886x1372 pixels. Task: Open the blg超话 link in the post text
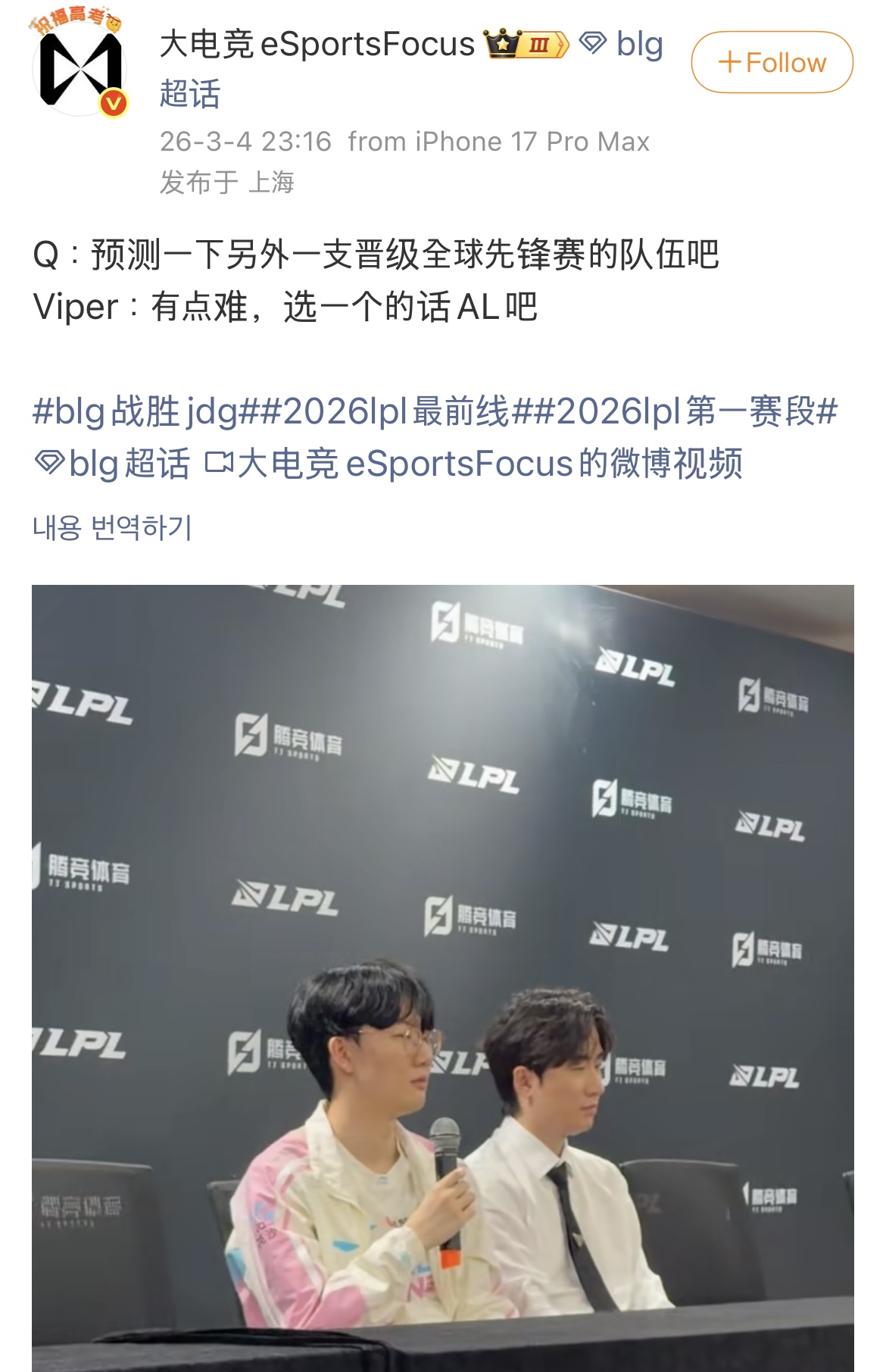point(112,464)
